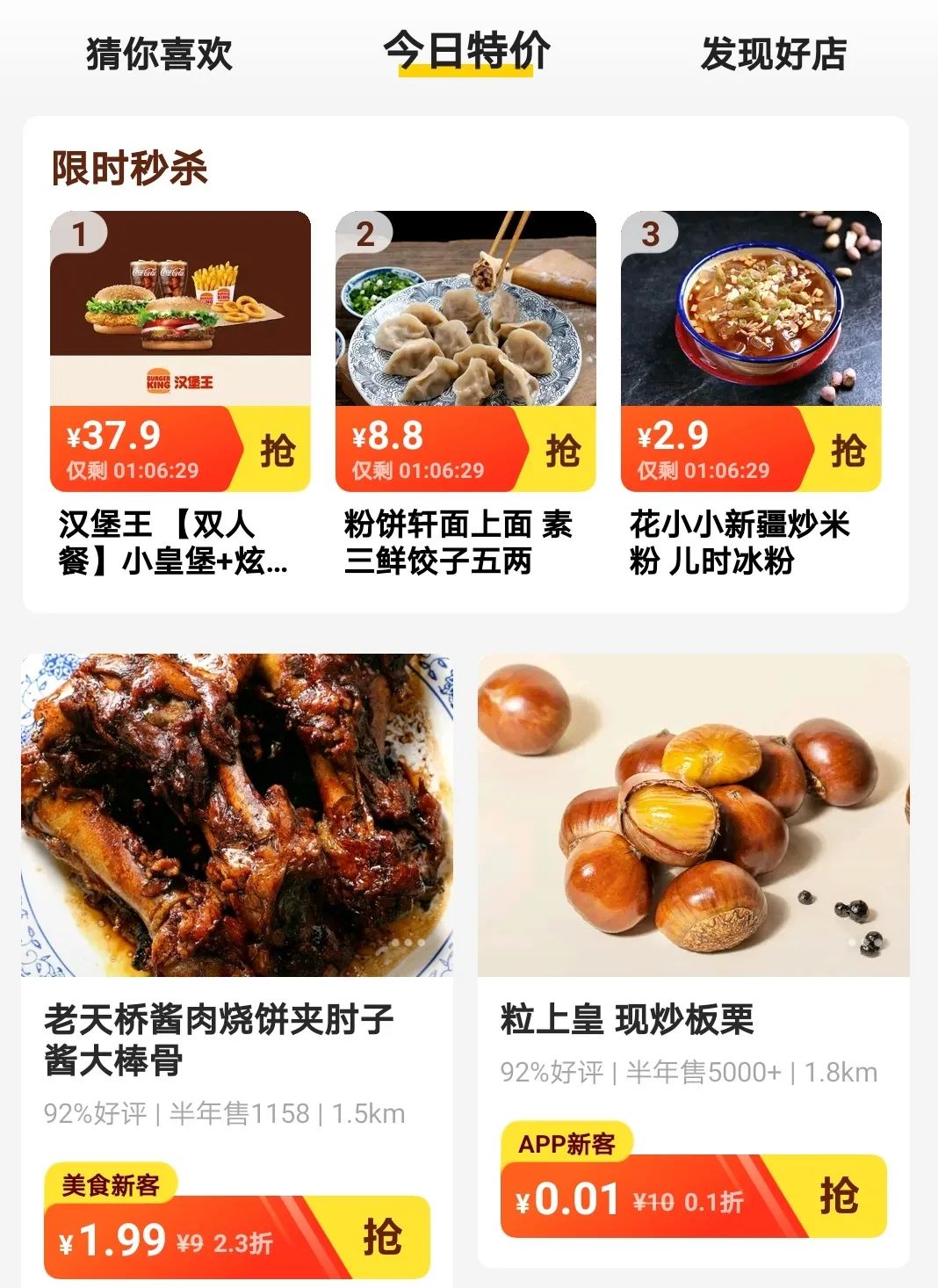The image size is (938, 1288).
Task: Open the 发现好店 tab
Action: [x=773, y=54]
